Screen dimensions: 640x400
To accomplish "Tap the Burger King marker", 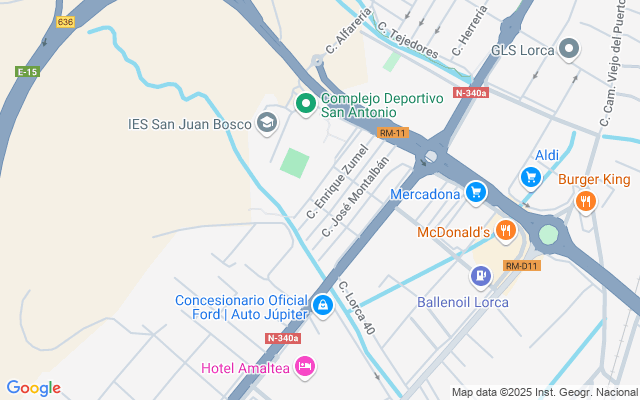I will tap(586, 201).
